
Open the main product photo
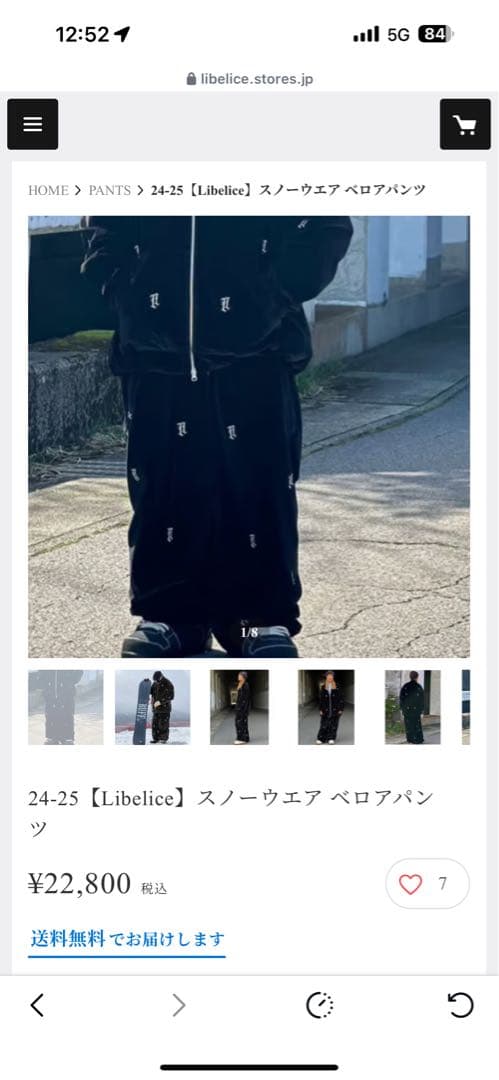(x=249, y=437)
